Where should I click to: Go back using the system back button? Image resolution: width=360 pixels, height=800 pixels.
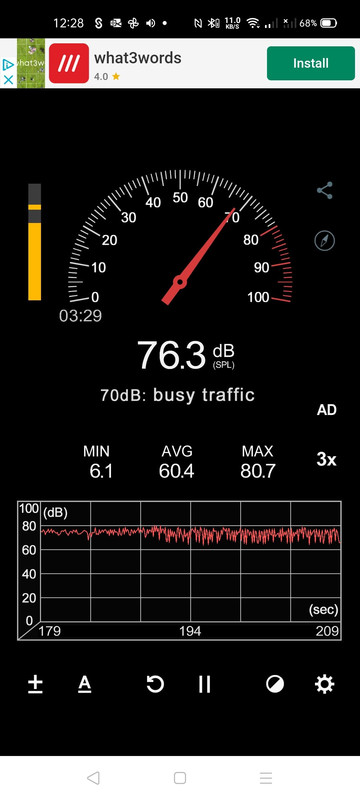click(x=93, y=778)
